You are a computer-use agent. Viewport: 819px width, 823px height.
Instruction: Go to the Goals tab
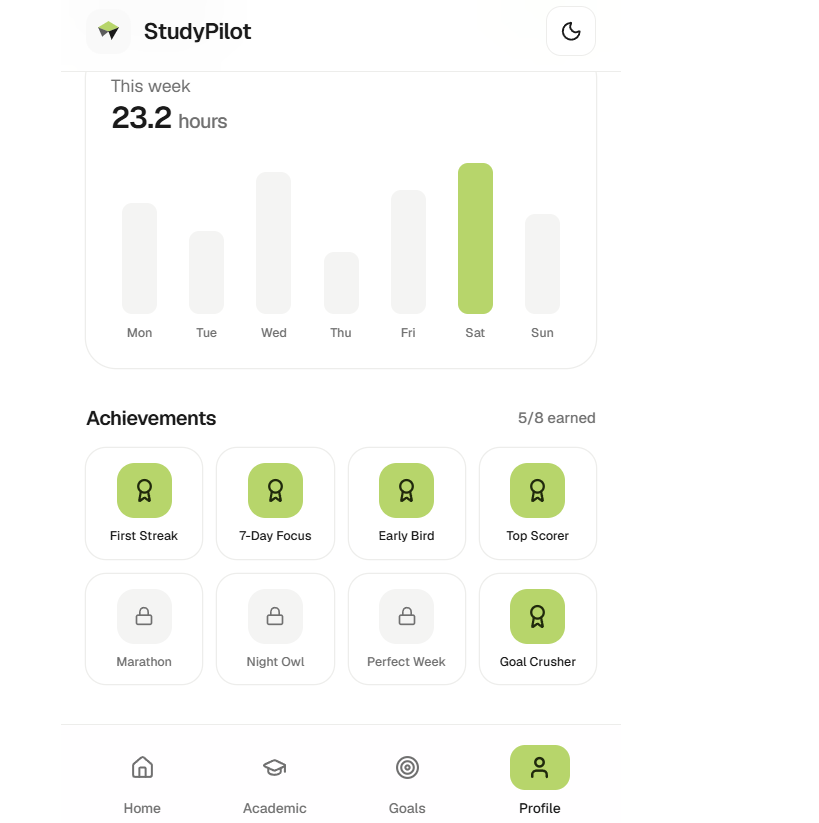pyautogui.click(x=407, y=782)
